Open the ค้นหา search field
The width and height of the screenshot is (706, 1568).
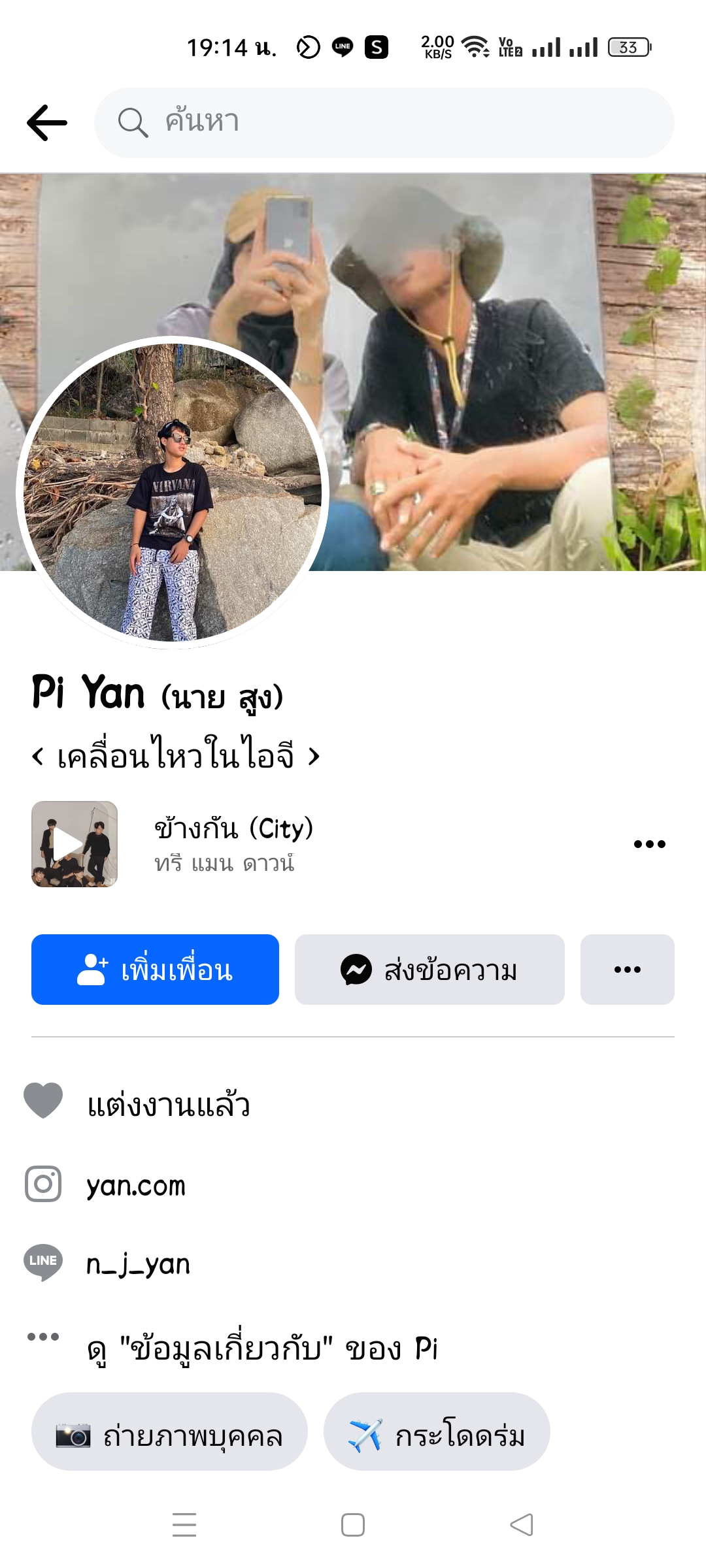(x=384, y=123)
